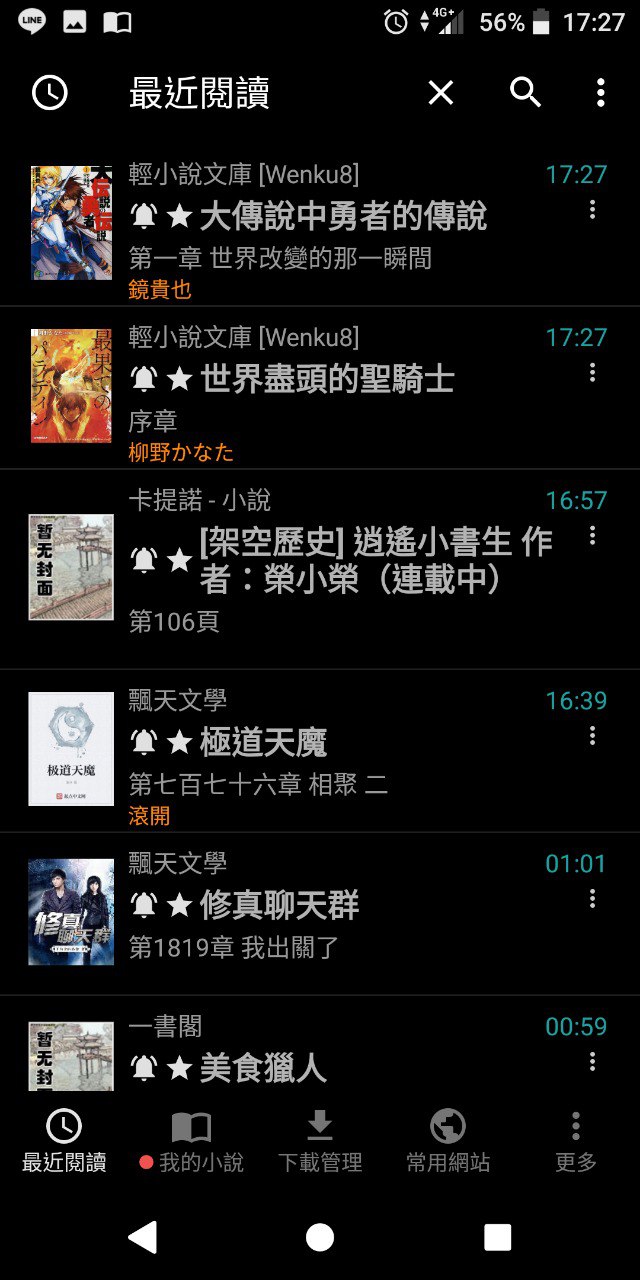Show more options for 世界盡頭的聖騎士

593,372
